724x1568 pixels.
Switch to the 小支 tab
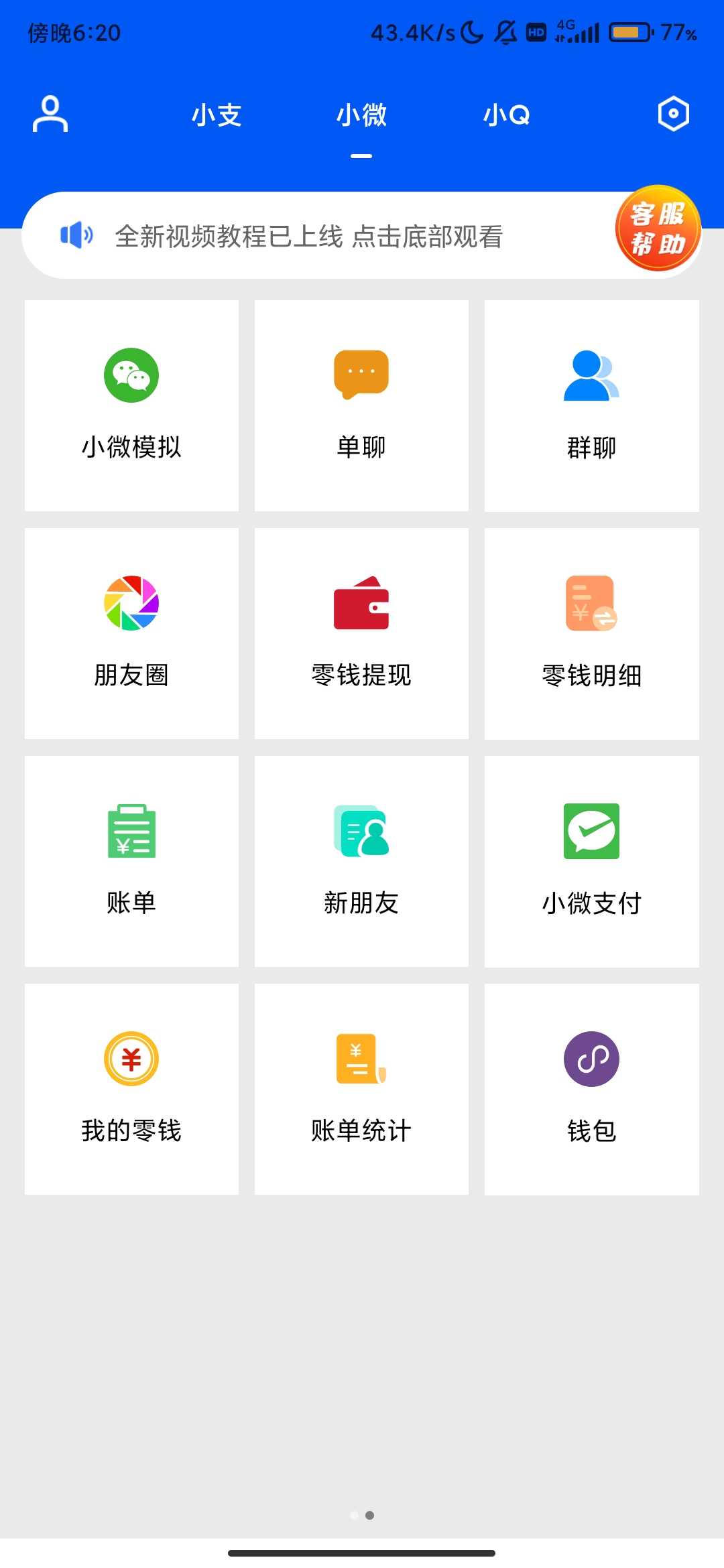(x=217, y=115)
